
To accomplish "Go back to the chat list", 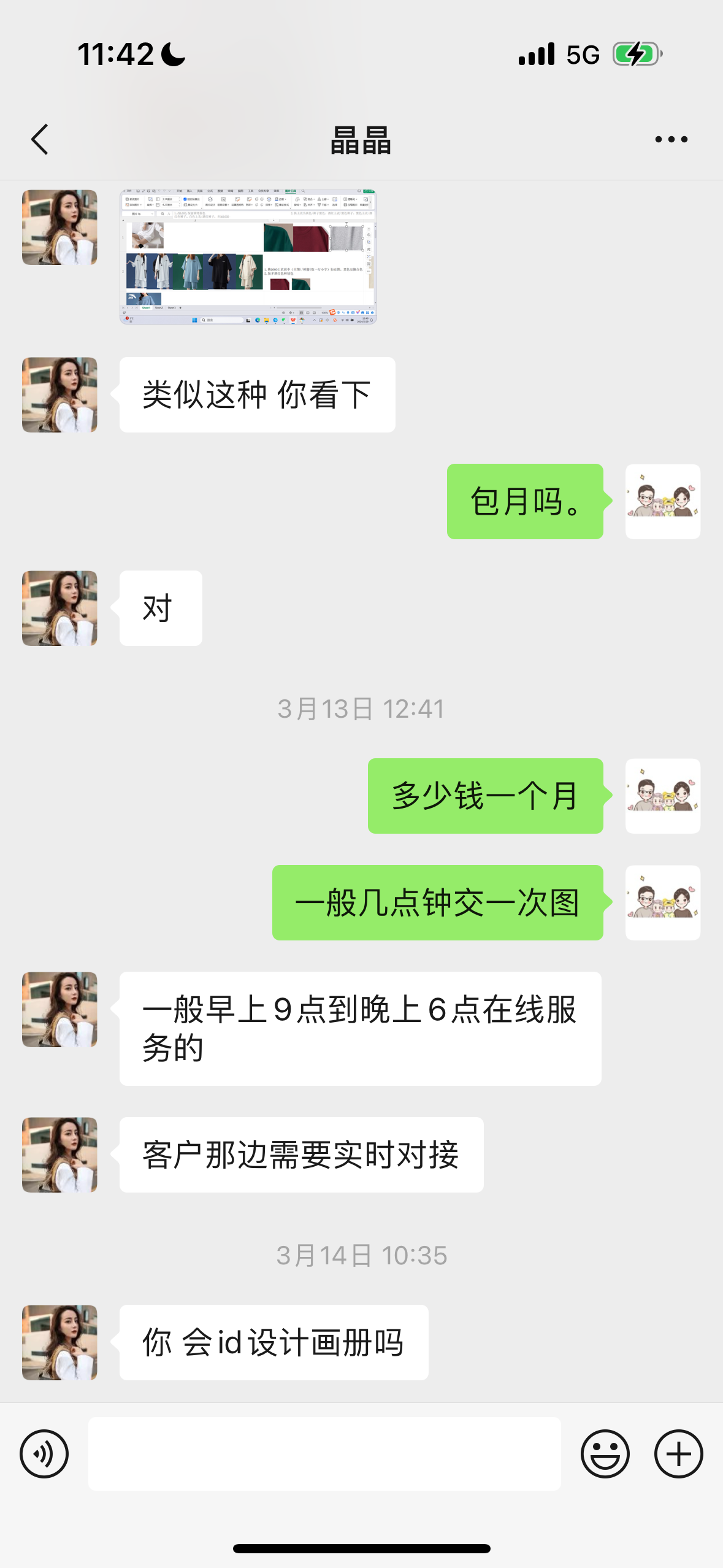I will 40,139.
